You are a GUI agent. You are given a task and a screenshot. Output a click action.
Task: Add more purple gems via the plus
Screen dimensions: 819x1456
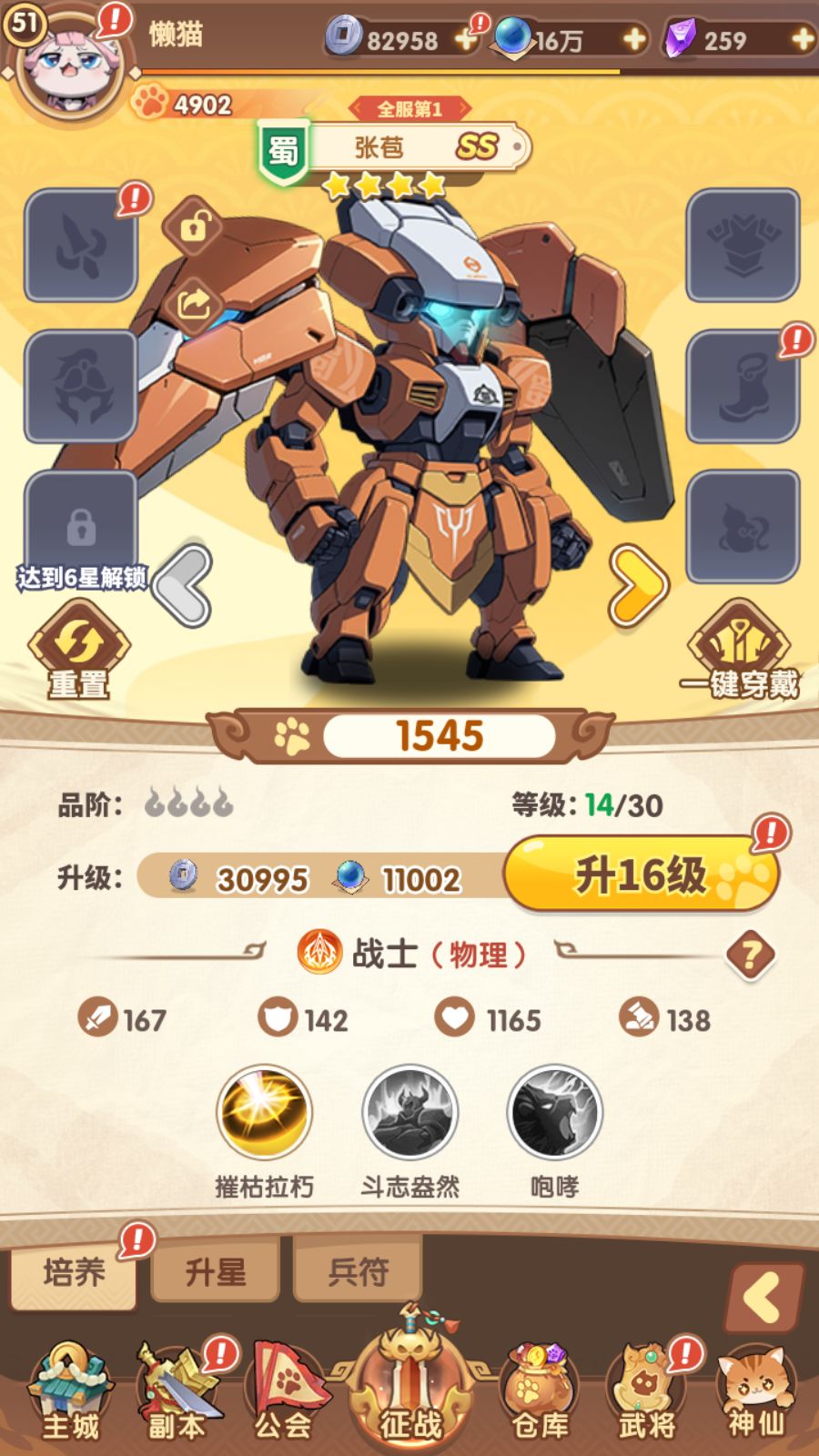pos(803,39)
